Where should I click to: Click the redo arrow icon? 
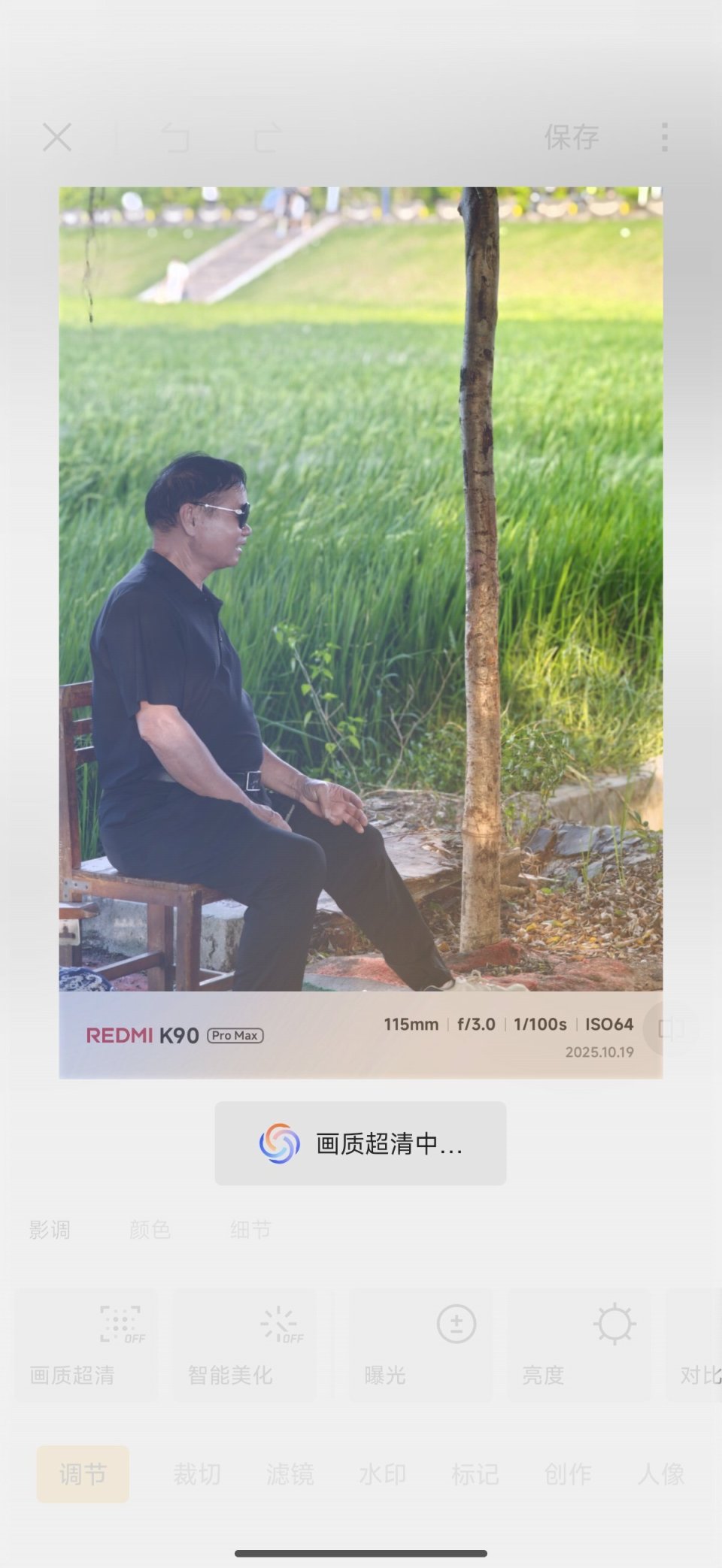[268, 138]
